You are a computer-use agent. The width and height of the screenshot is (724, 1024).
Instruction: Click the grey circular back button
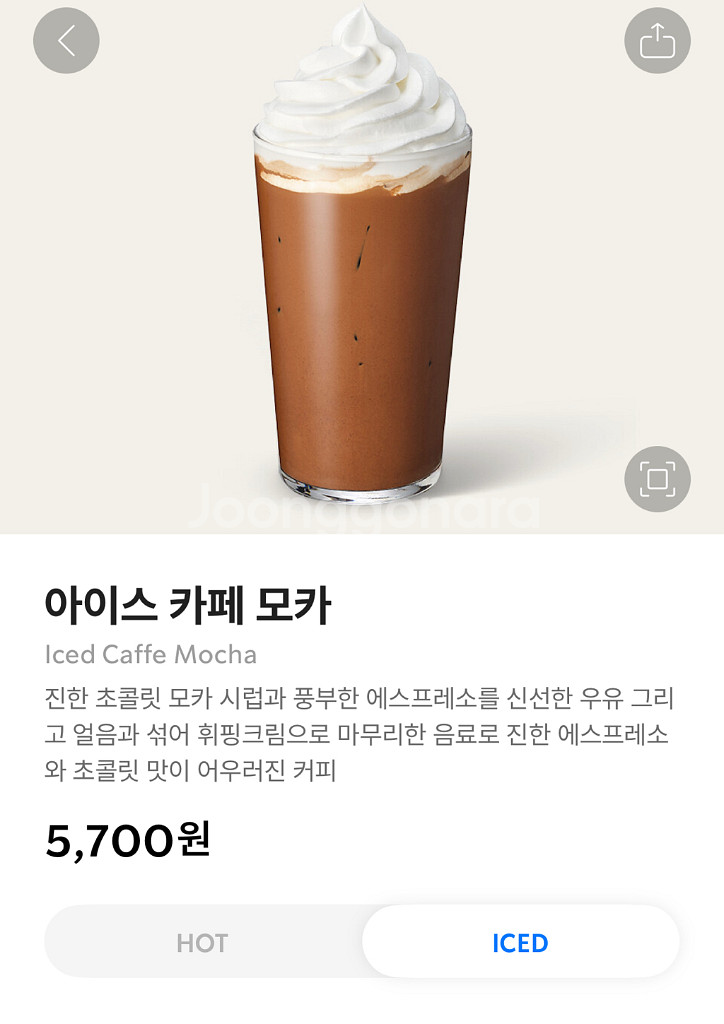click(x=65, y=41)
